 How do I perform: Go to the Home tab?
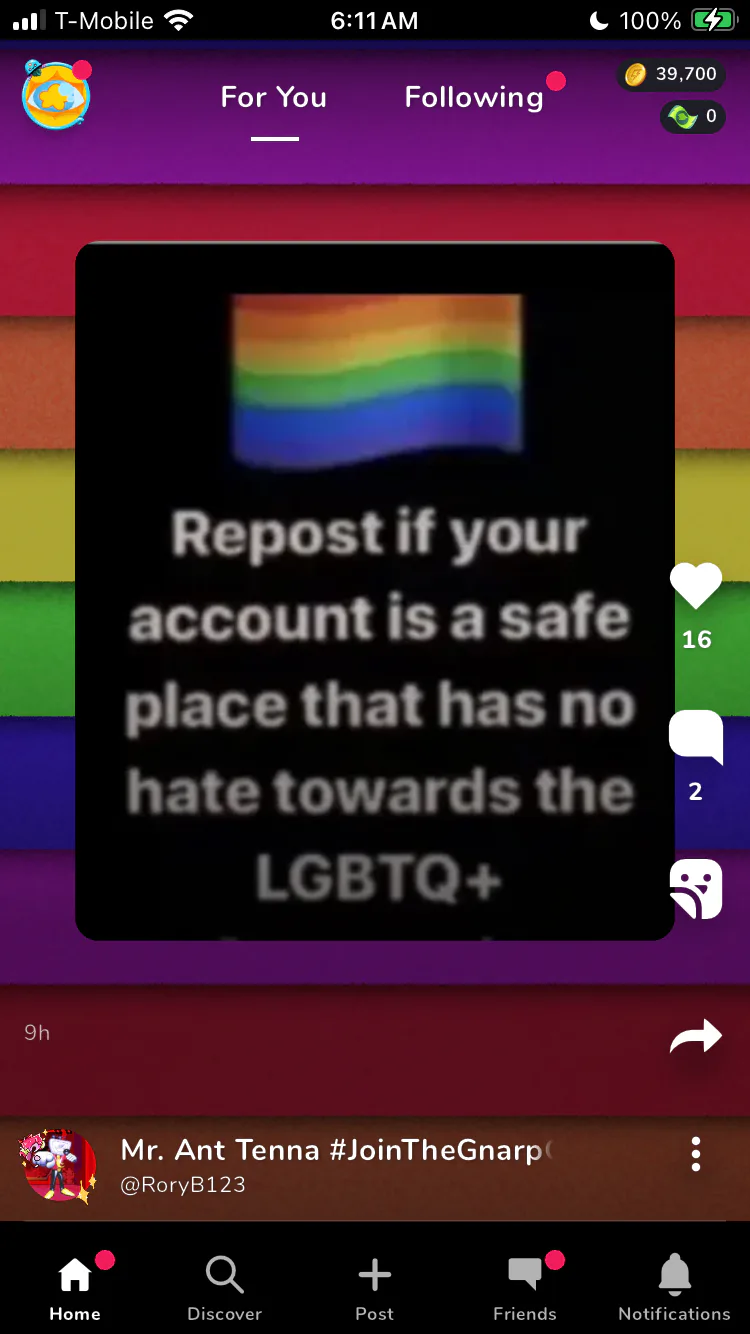click(x=75, y=1286)
